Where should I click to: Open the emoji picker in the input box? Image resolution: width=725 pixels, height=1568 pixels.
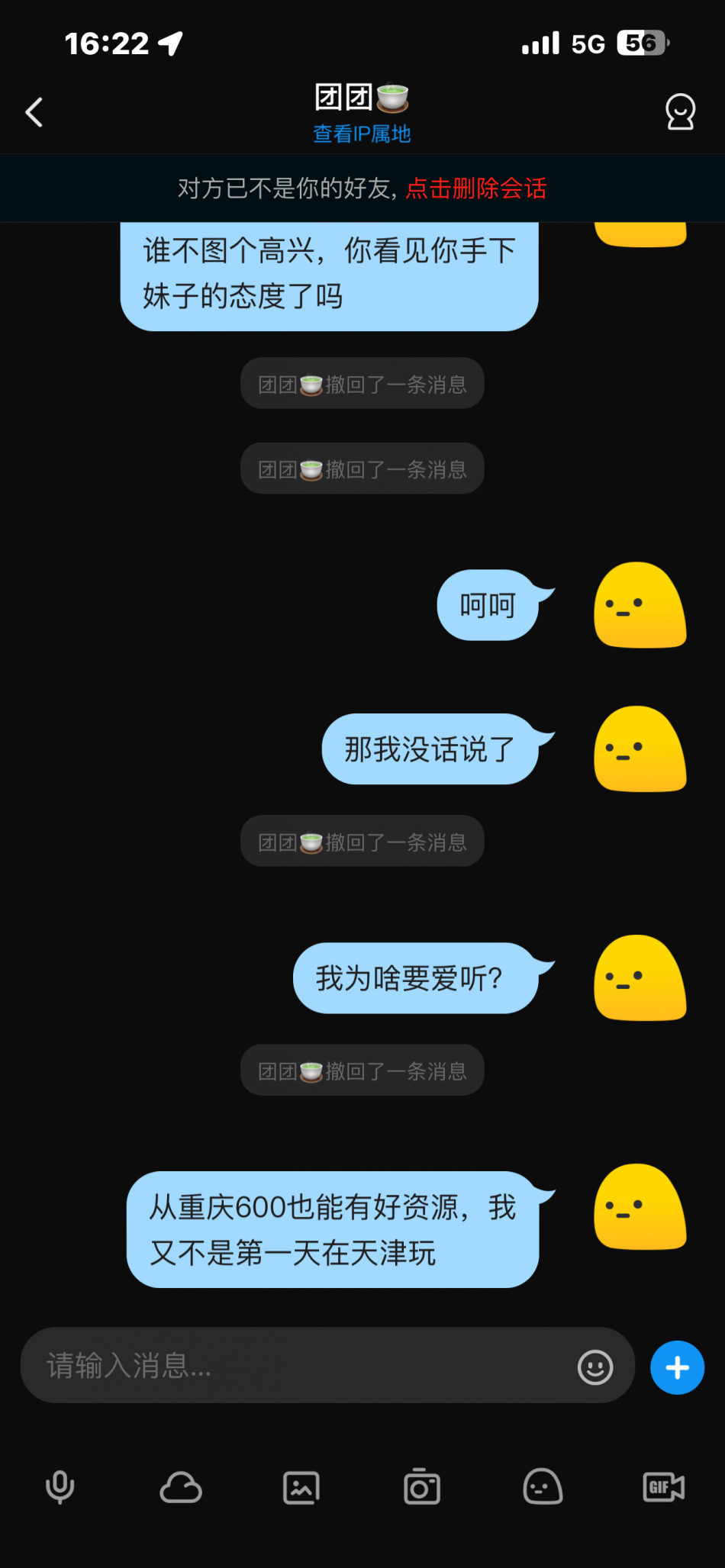coord(595,1367)
